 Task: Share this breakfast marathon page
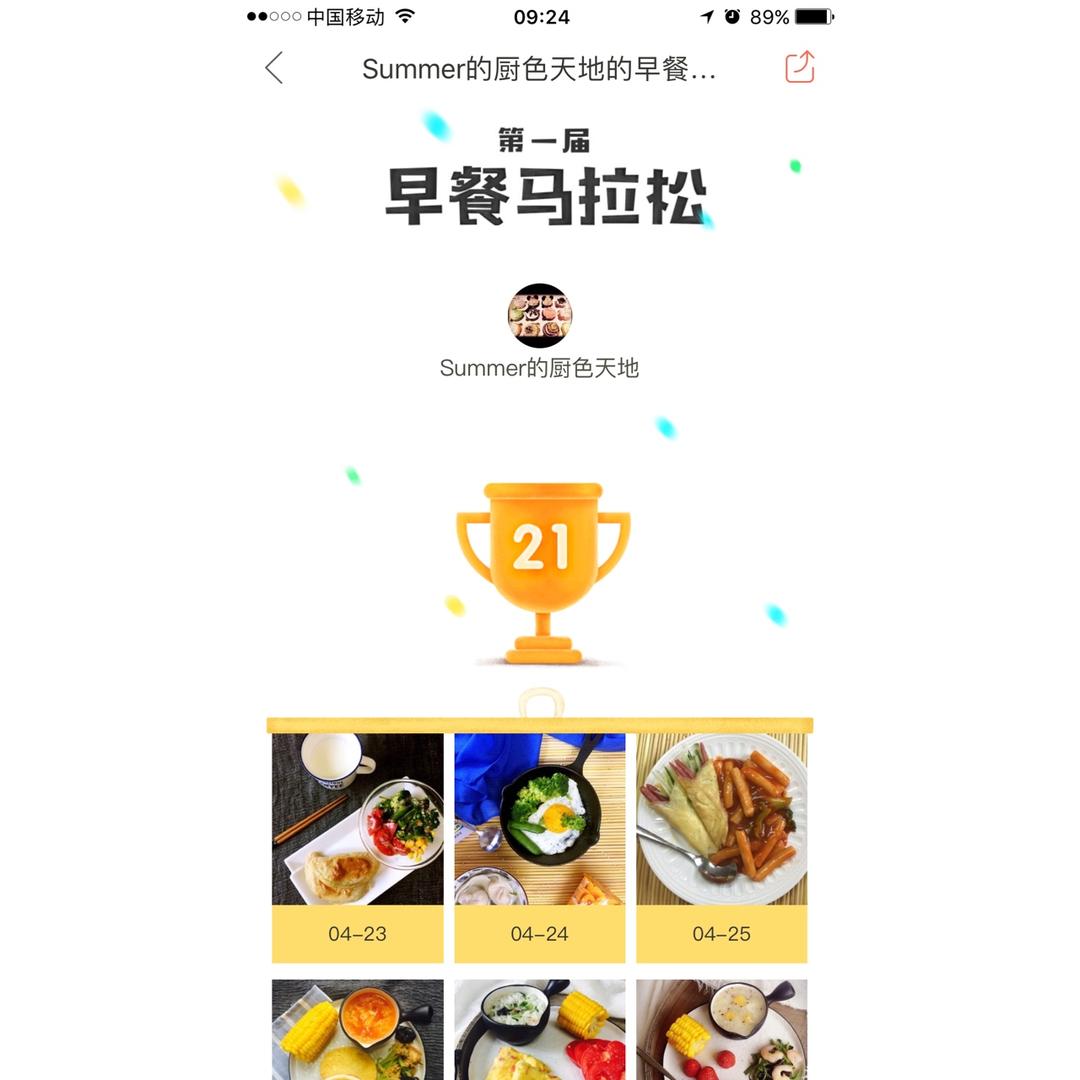tap(800, 68)
